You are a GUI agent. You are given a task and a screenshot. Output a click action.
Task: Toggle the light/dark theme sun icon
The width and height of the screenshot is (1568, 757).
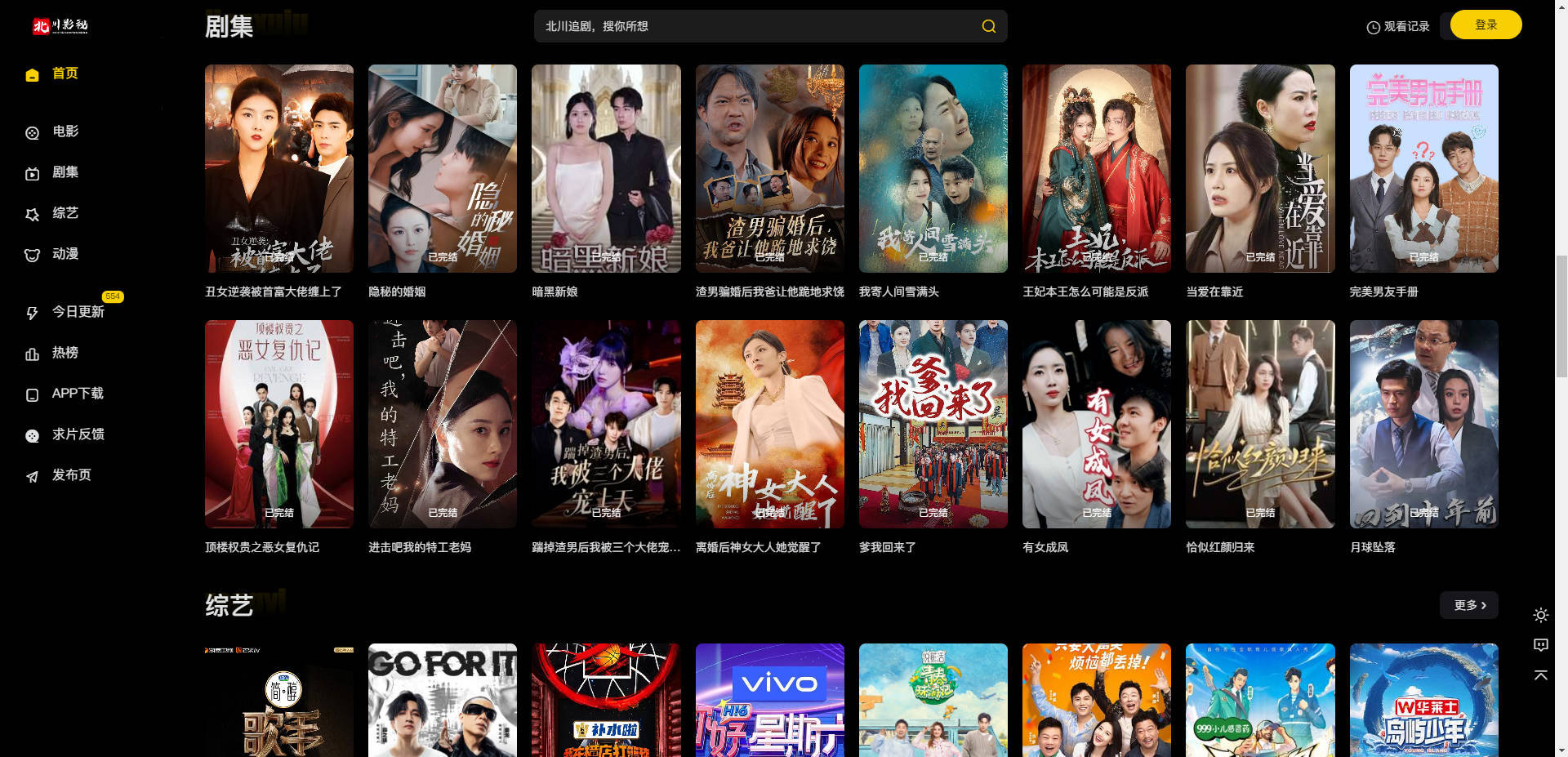pos(1541,615)
